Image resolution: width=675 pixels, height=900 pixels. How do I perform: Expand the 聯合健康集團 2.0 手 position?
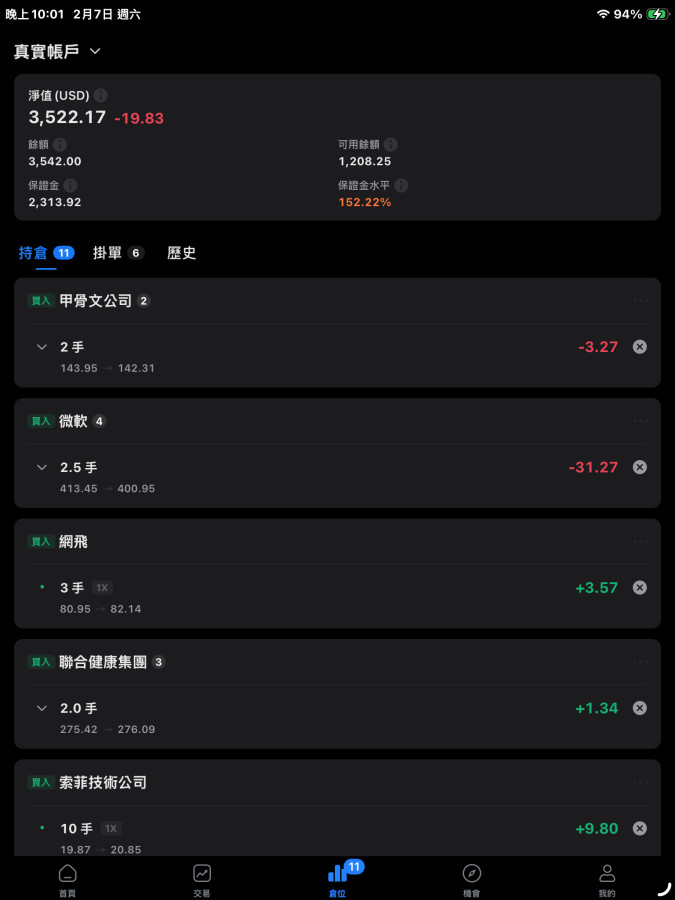click(42, 708)
